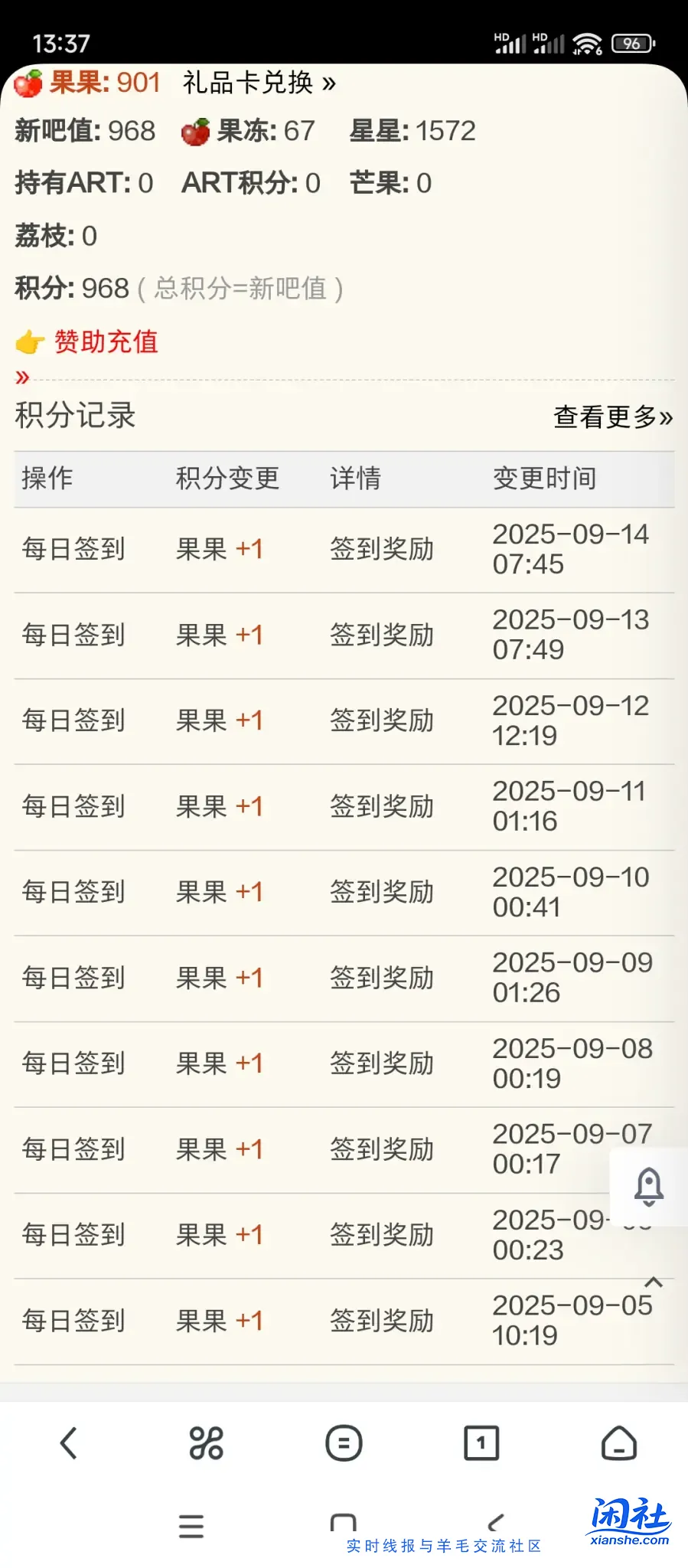
Task: Expand 礼品卡兑换 via its » chevron
Action: 329,83
